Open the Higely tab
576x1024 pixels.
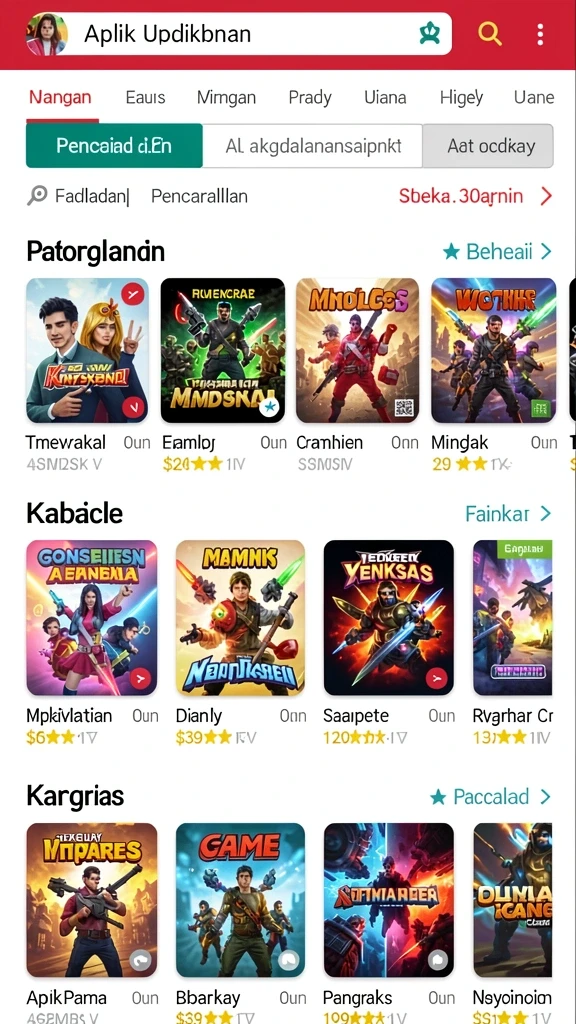click(x=462, y=98)
